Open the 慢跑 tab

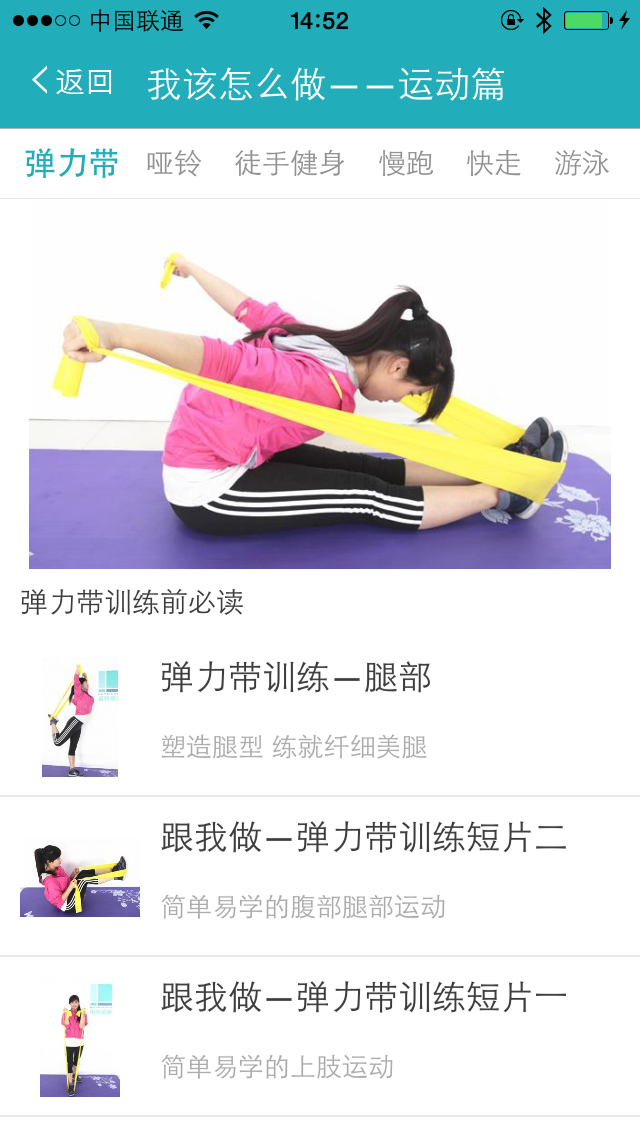(406, 163)
